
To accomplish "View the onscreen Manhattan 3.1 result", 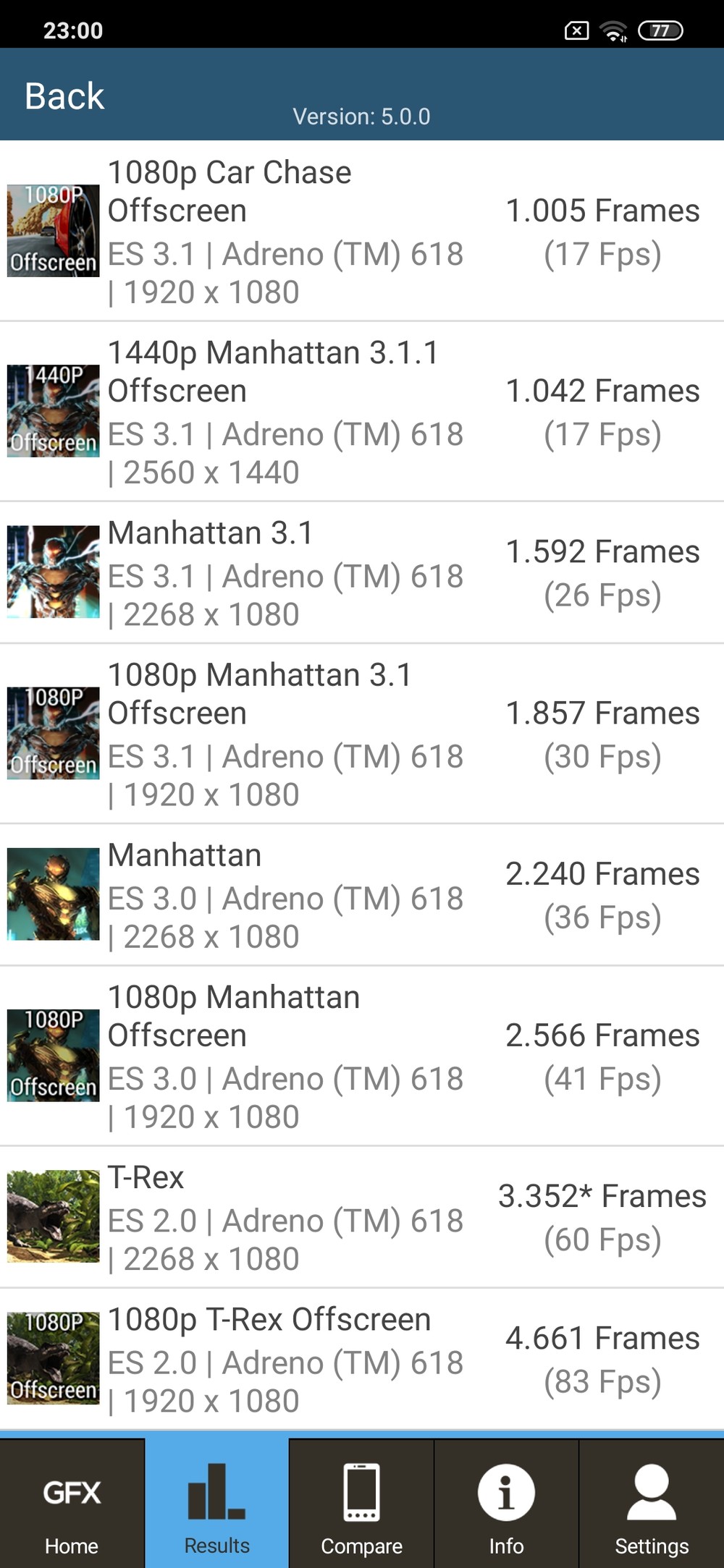I will [x=362, y=572].
